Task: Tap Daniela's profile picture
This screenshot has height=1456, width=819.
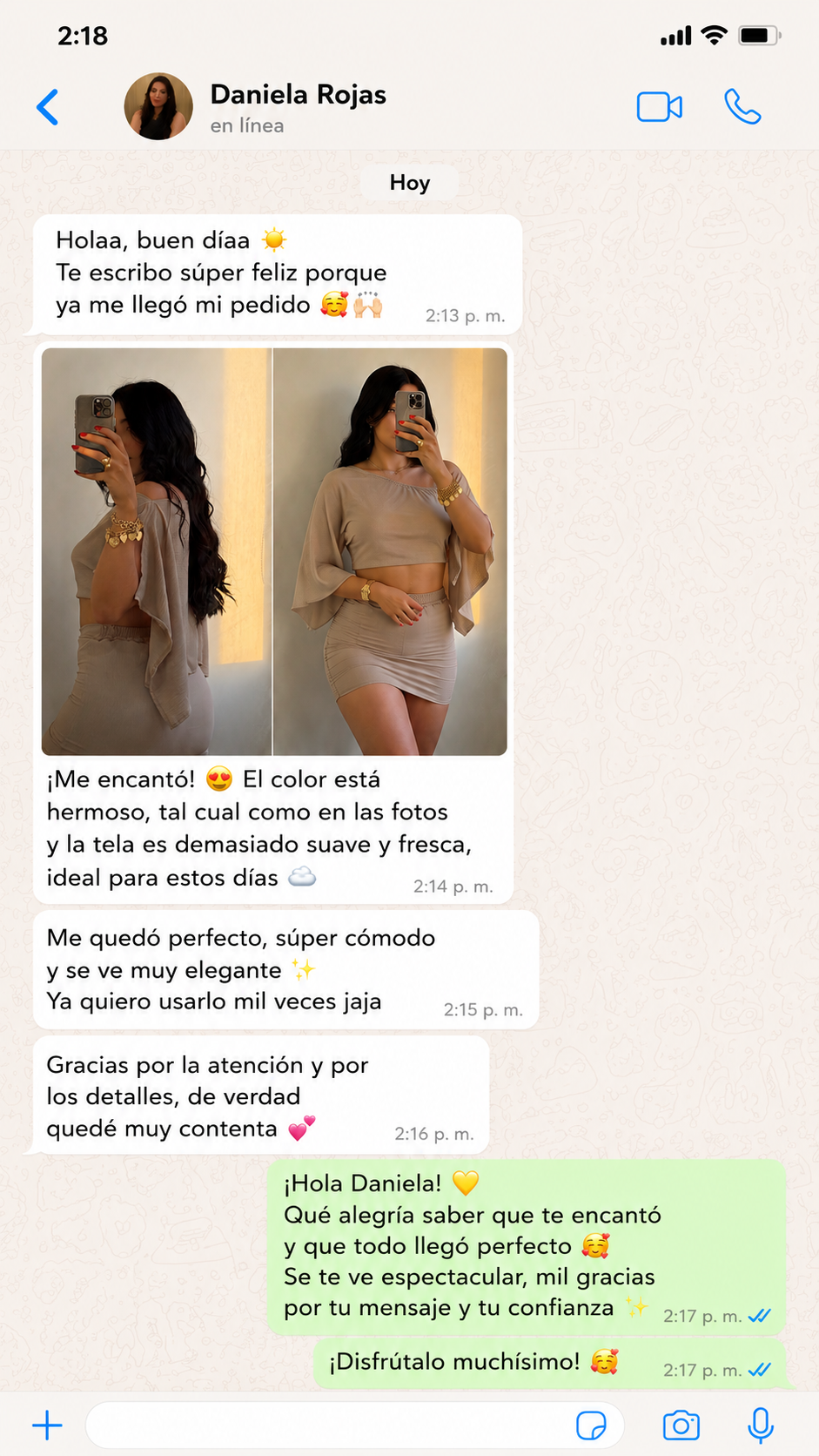Action: click(158, 107)
